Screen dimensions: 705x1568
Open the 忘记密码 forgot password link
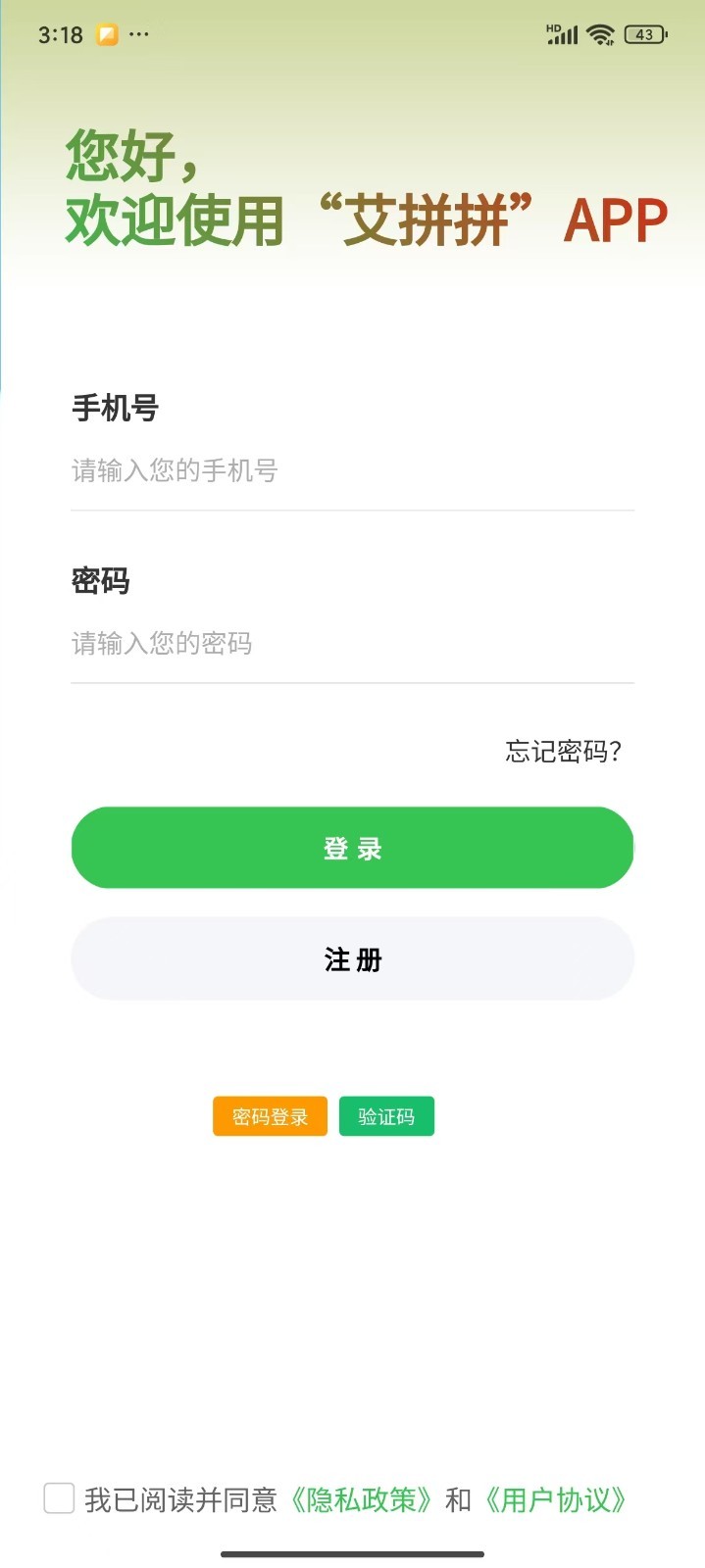(563, 752)
